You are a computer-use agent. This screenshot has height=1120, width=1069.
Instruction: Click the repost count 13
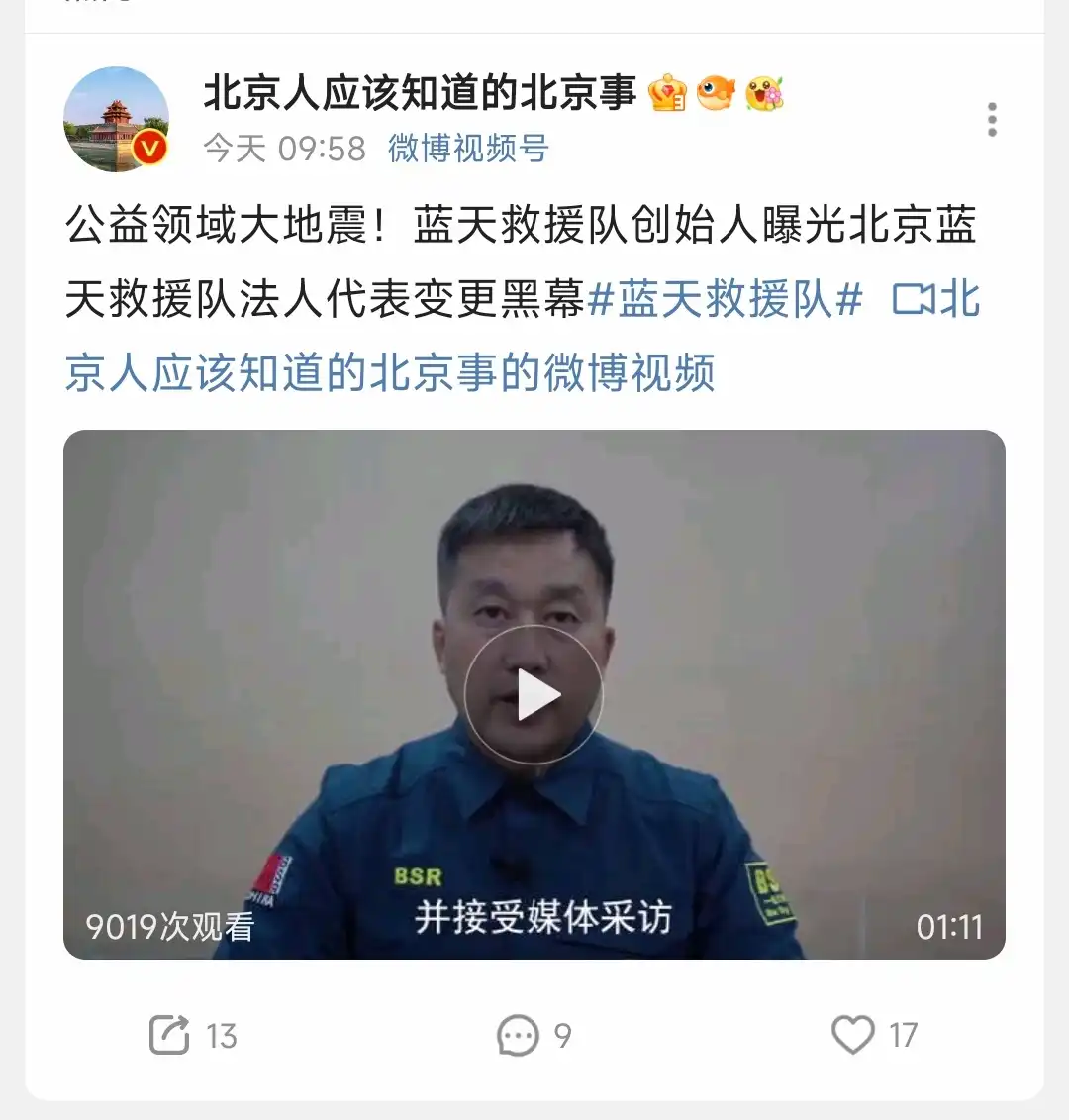pos(223,1035)
